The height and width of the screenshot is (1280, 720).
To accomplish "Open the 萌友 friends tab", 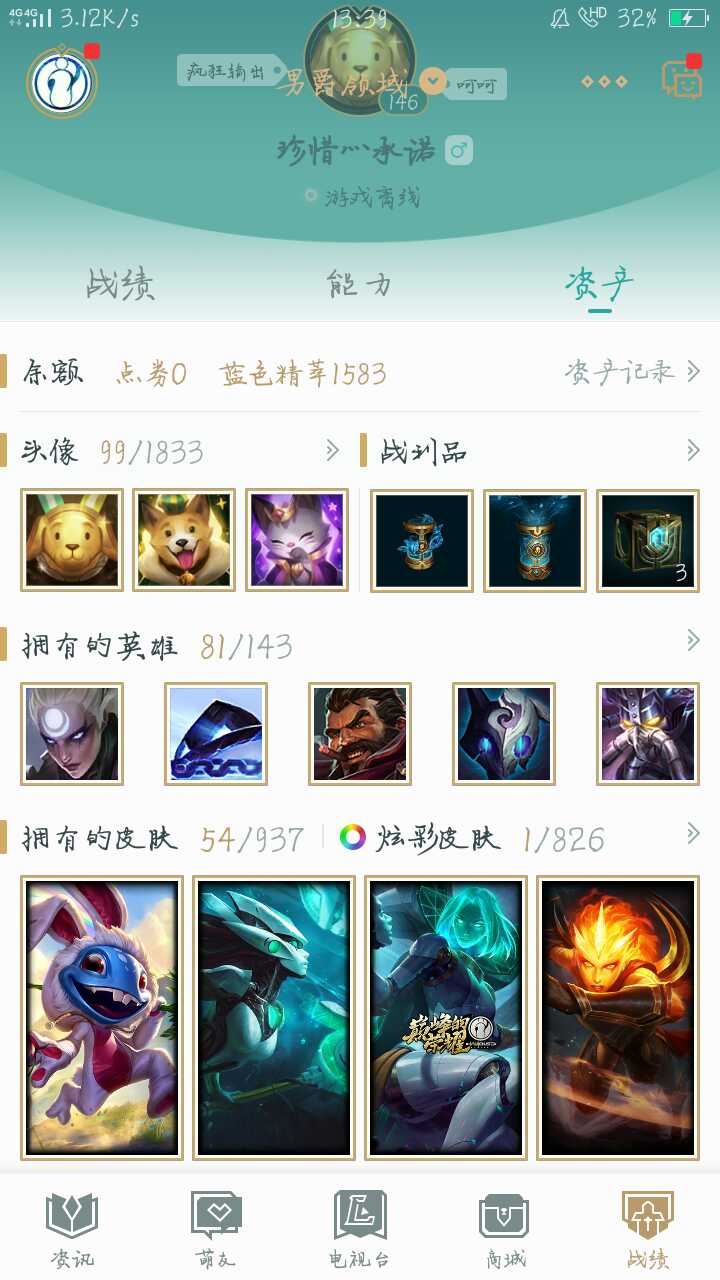I will tap(216, 1228).
